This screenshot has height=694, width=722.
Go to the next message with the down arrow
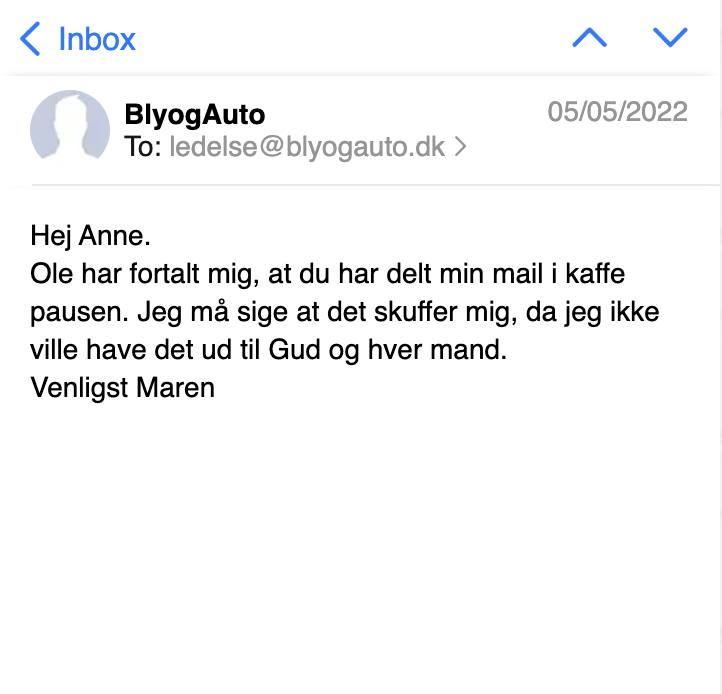click(x=670, y=38)
